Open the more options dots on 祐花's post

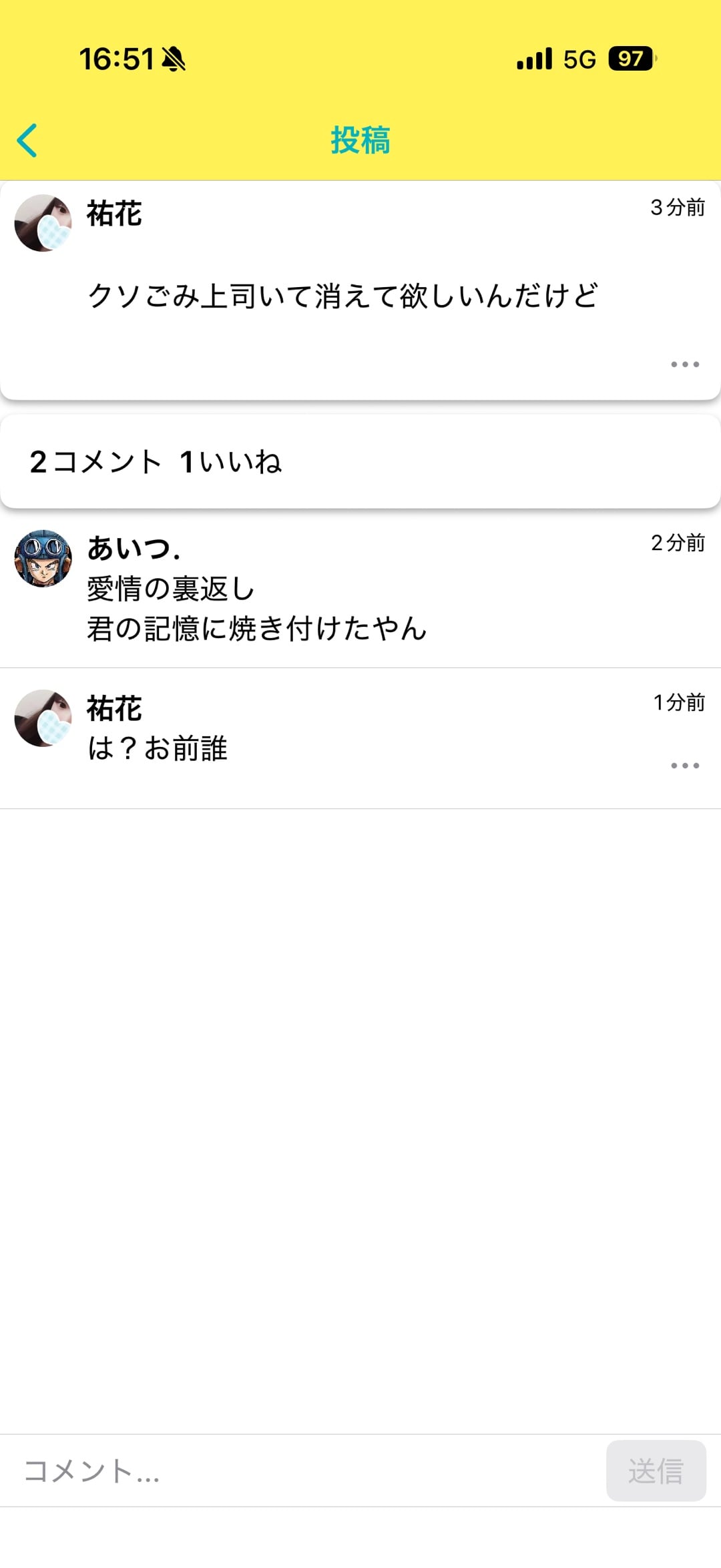685,364
